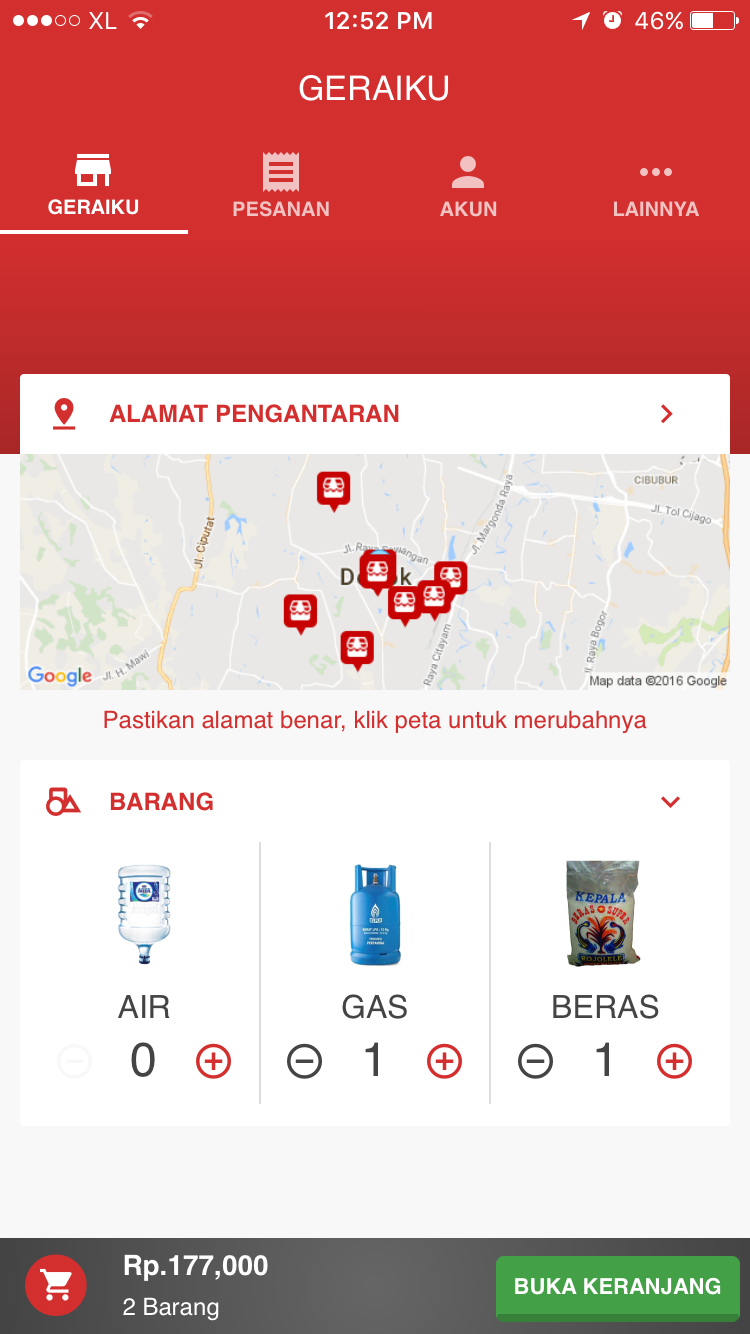Reduce Beras quantity with minus
The height and width of the screenshot is (1334, 750).
pyautogui.click(x=535, y=1061)
